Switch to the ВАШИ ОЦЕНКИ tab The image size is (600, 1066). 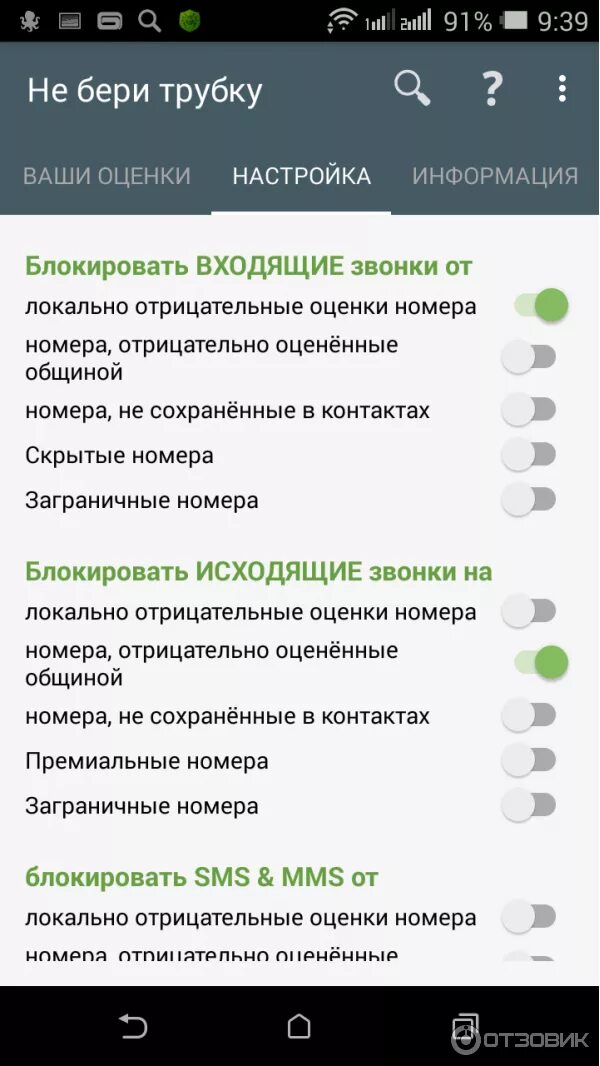tap(107, 175)
